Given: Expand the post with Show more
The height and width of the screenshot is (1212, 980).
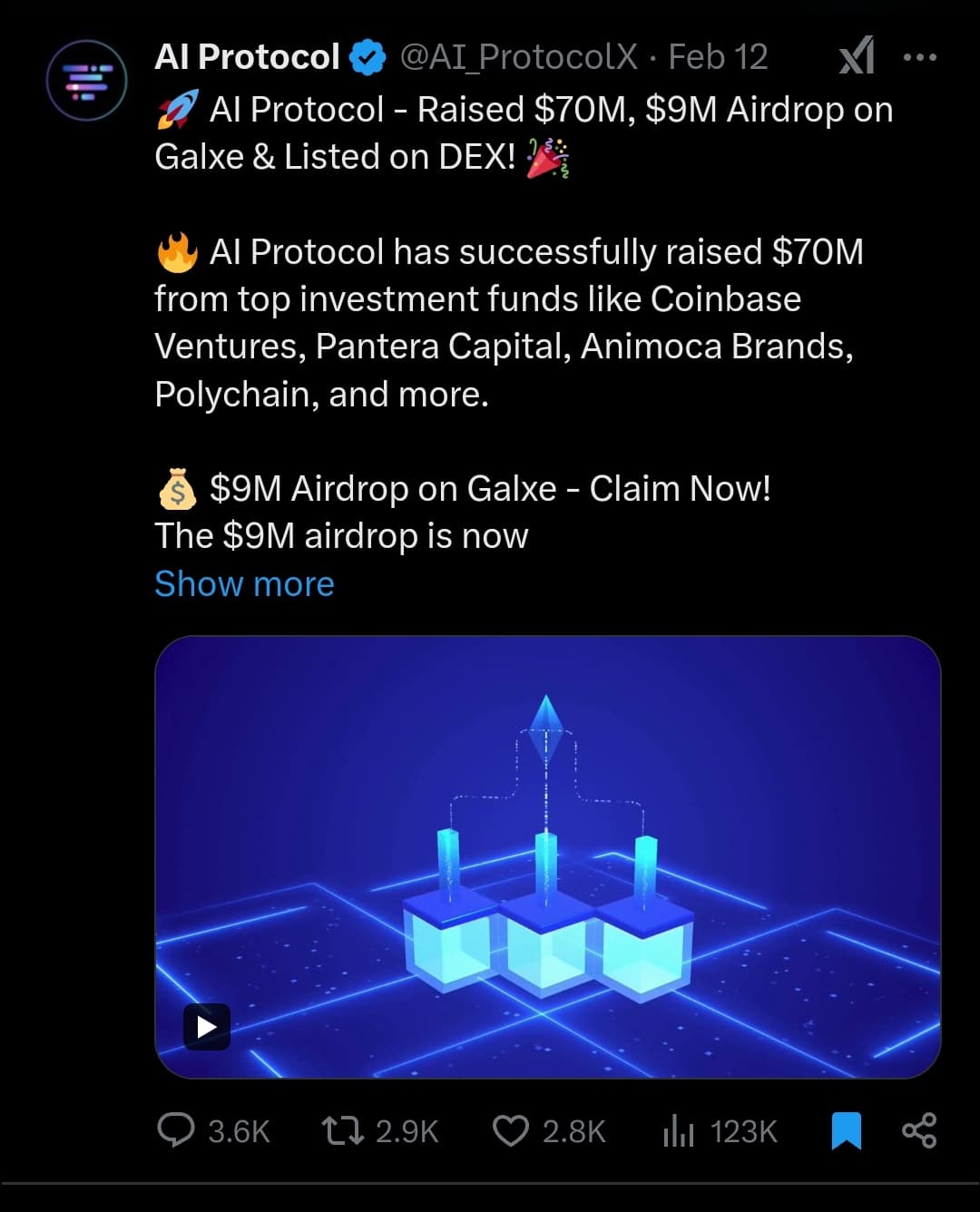Looking at the screenshot, I should (244, 583).
